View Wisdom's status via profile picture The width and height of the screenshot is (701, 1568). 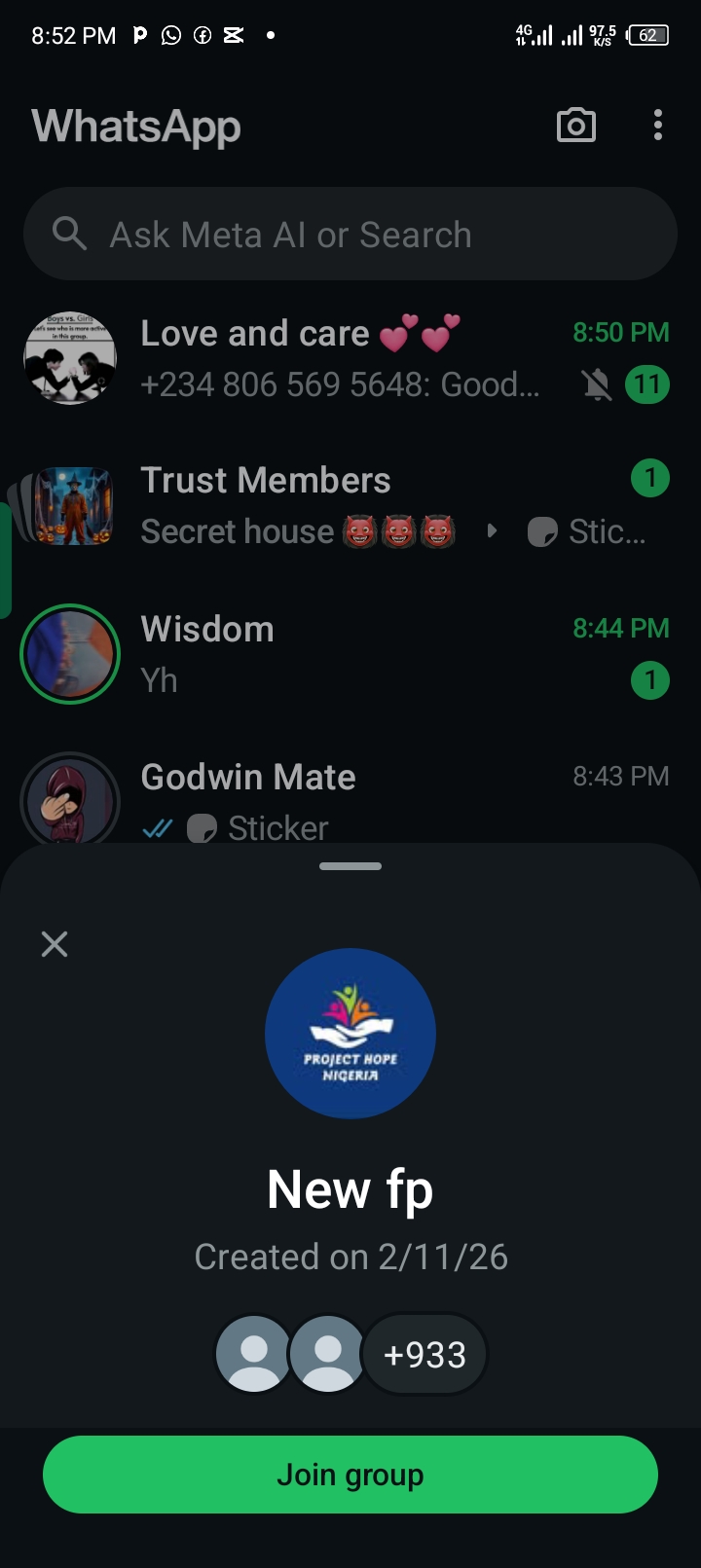pos(70,654)
